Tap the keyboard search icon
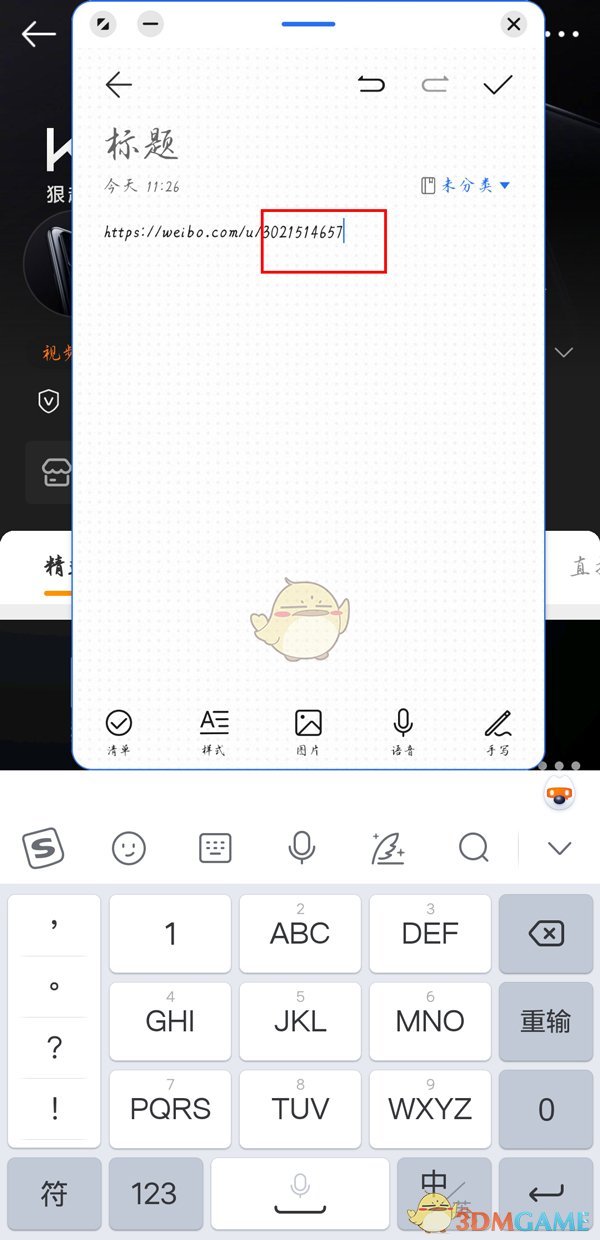This screenshot has height=1240, width=600. pyautogui.click(x=473, y=849)
